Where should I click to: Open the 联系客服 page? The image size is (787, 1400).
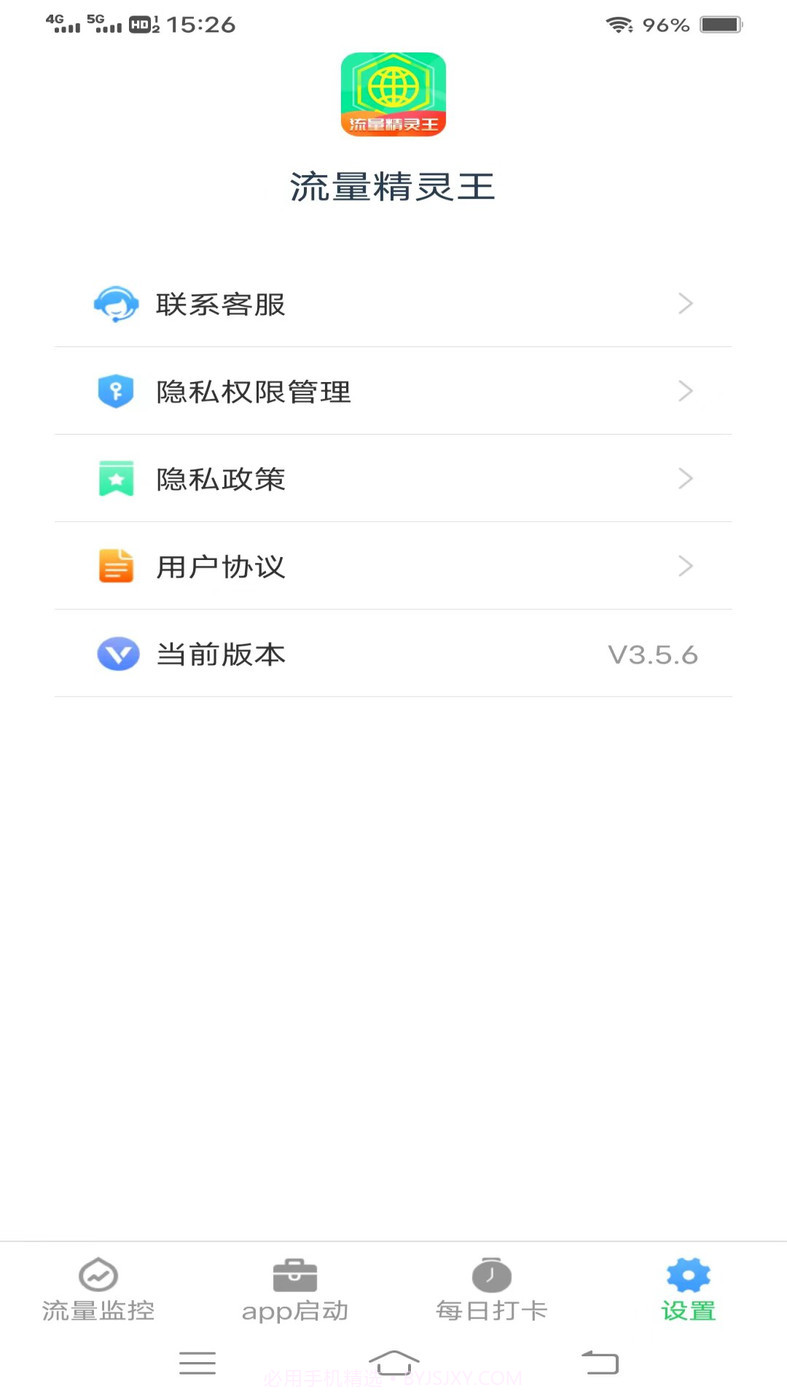[x=393, y=304]
